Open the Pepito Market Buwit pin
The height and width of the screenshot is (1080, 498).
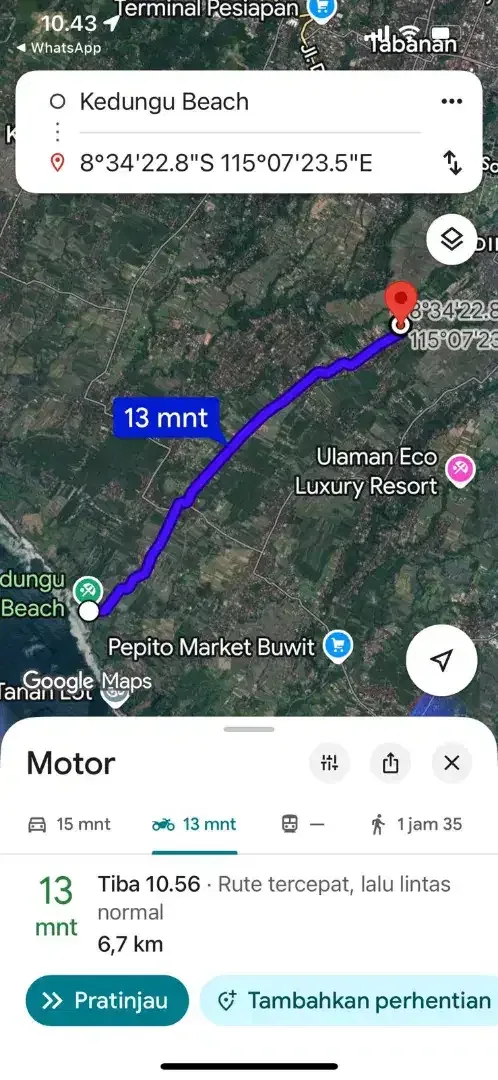338,647
